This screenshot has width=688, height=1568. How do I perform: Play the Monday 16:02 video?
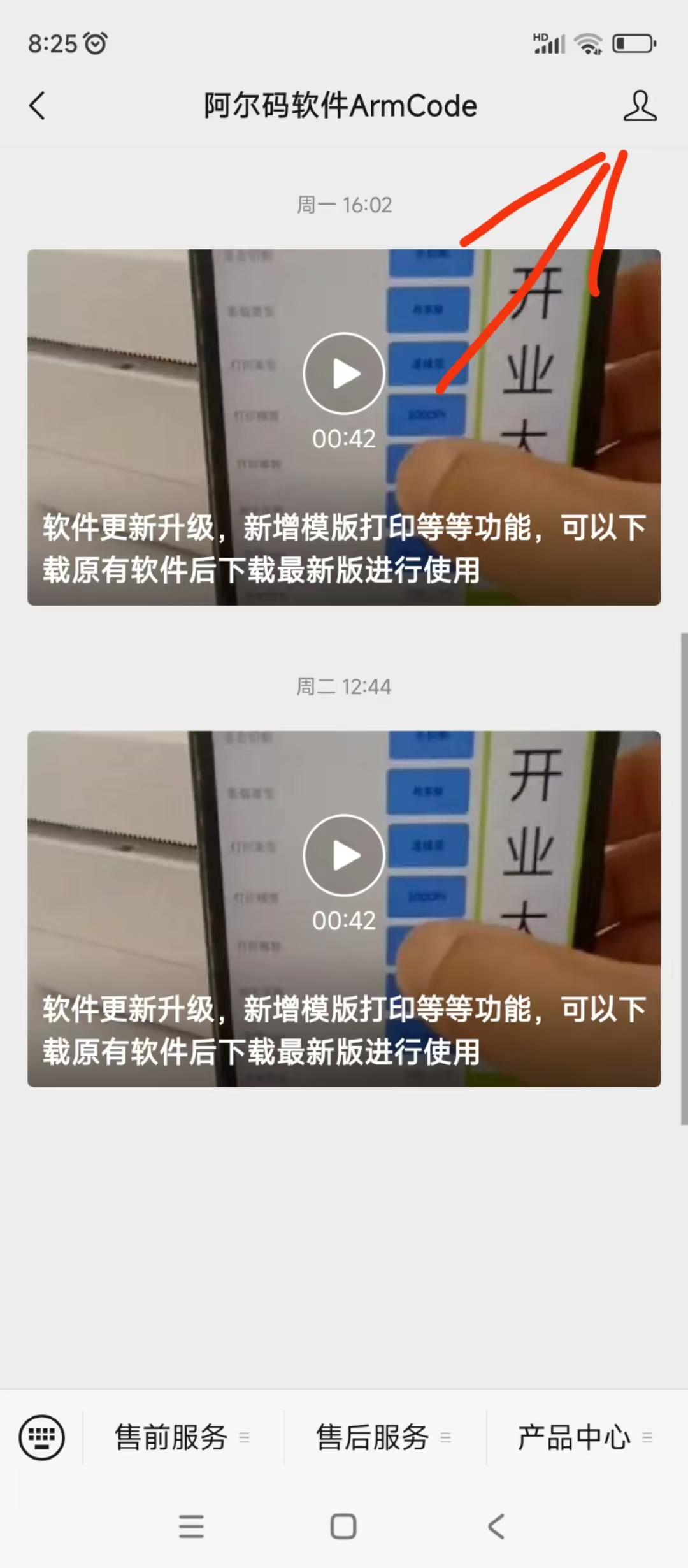(343, 374)
